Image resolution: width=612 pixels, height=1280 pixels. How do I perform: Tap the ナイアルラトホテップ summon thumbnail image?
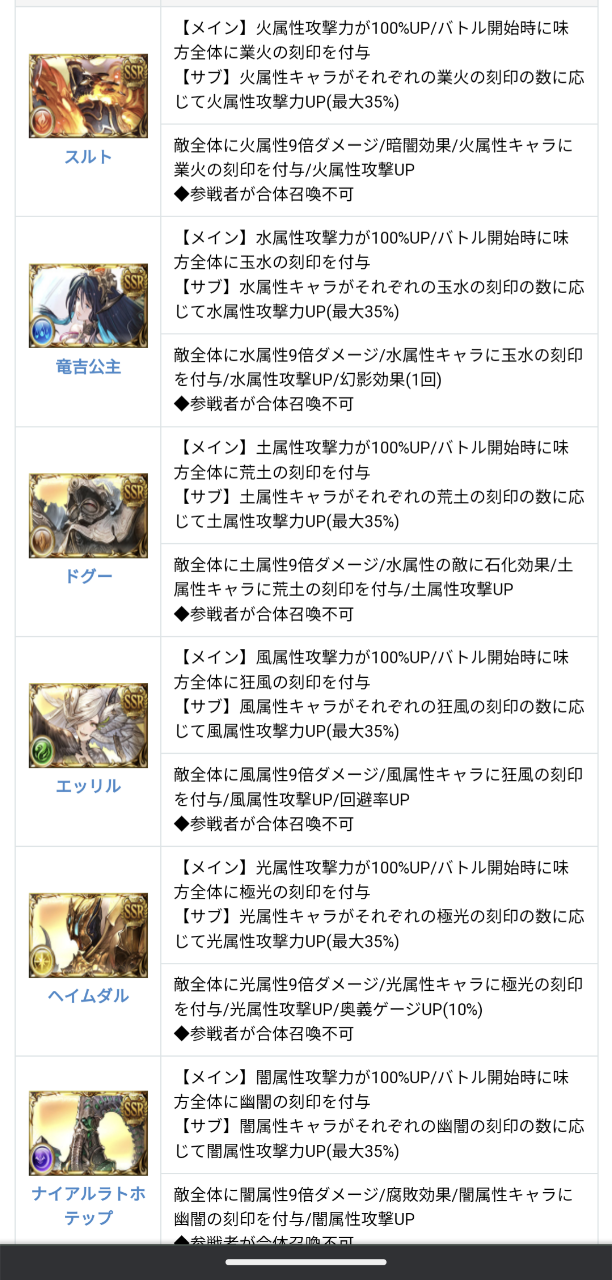coord(88,1133)
